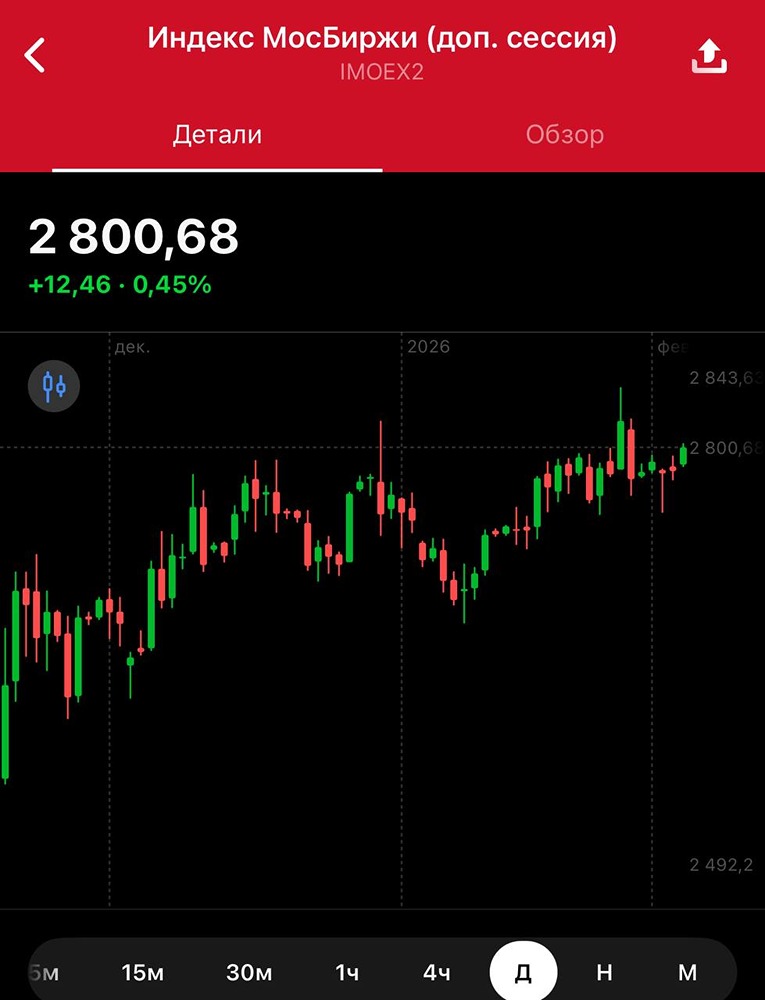This screenshot has width=765, height=1000.
Task: Share the IMOEX2 index page
Action: (709, 56)
